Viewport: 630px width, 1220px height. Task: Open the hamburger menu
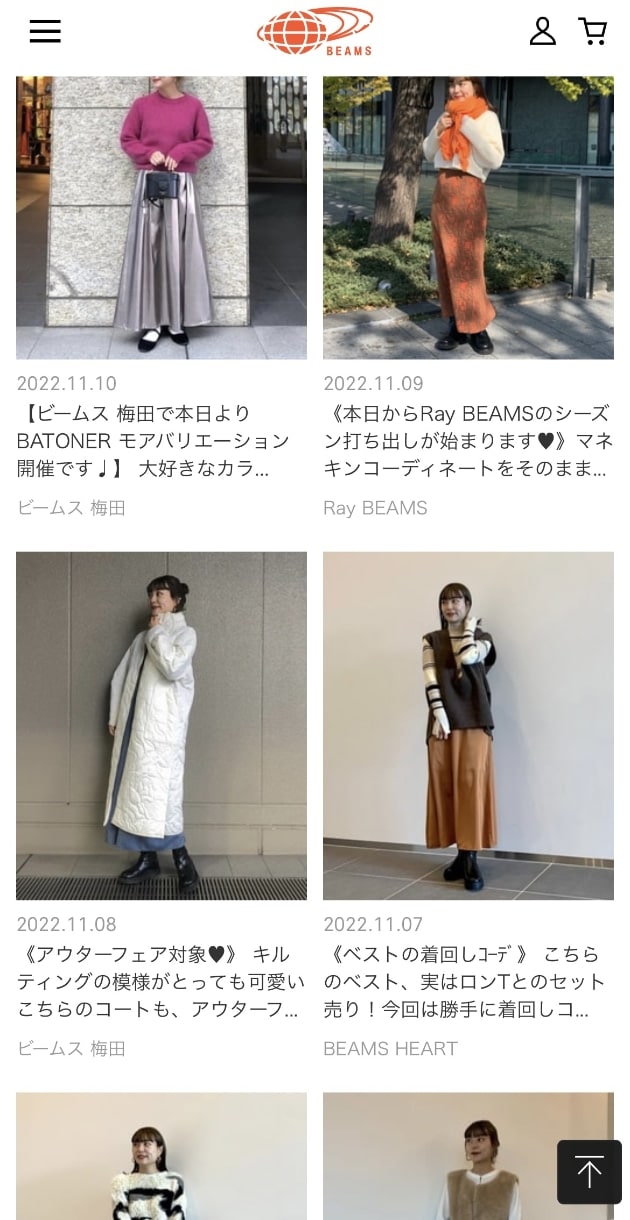(x=45, y=32)
